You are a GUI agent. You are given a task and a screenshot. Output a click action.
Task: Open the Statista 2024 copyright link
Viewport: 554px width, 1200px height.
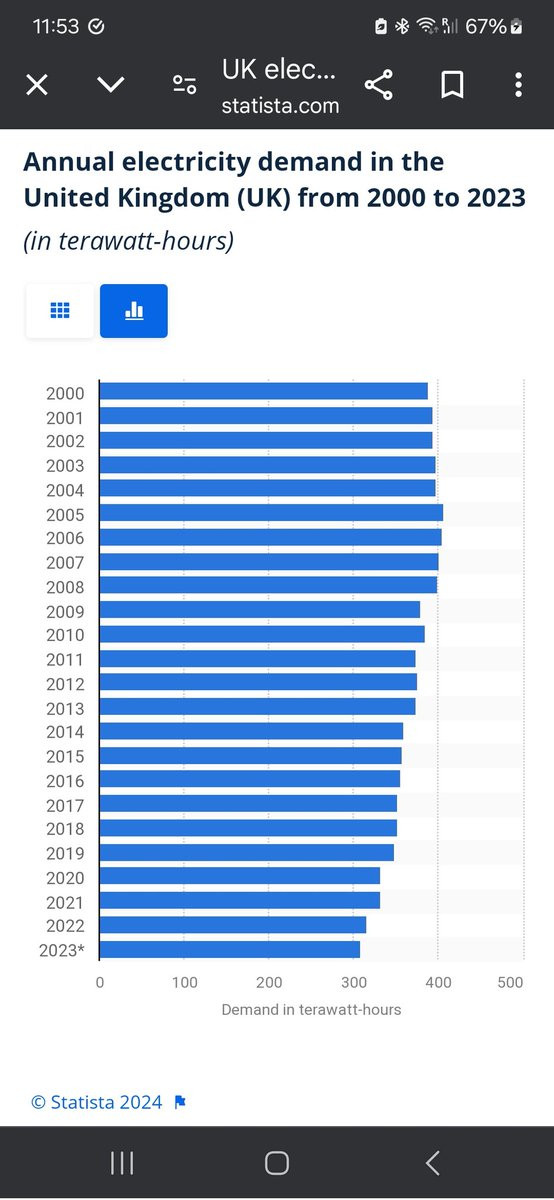tap(97, 1102)
